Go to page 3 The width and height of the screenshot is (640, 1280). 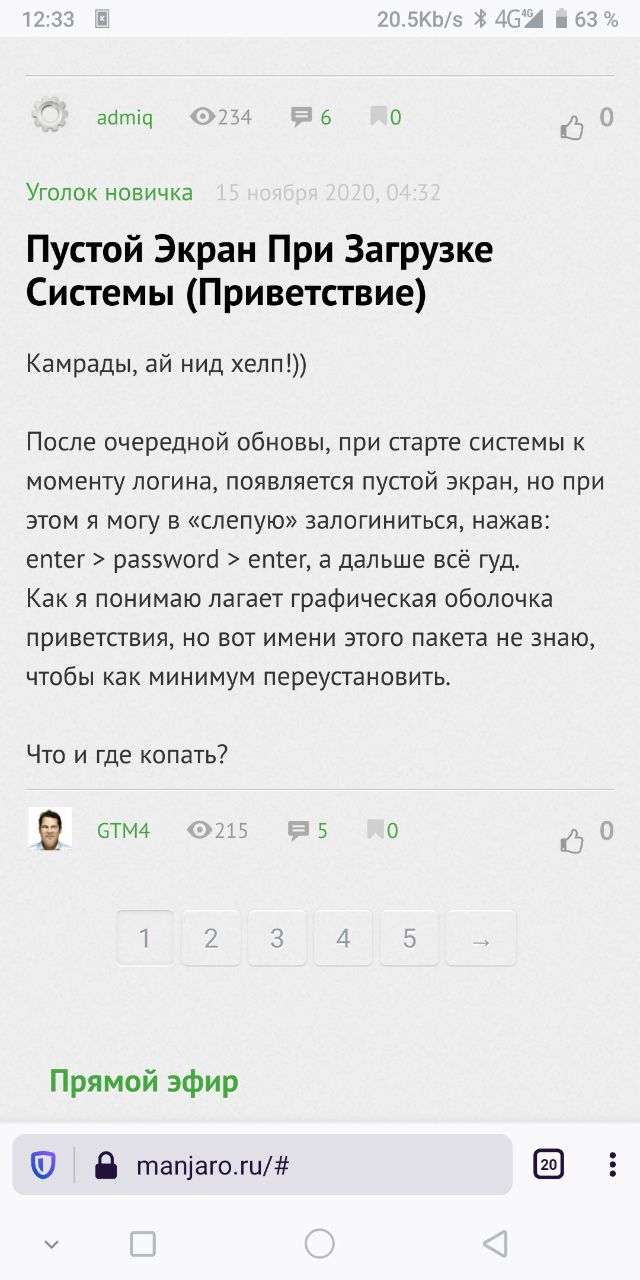coord(277,938)
